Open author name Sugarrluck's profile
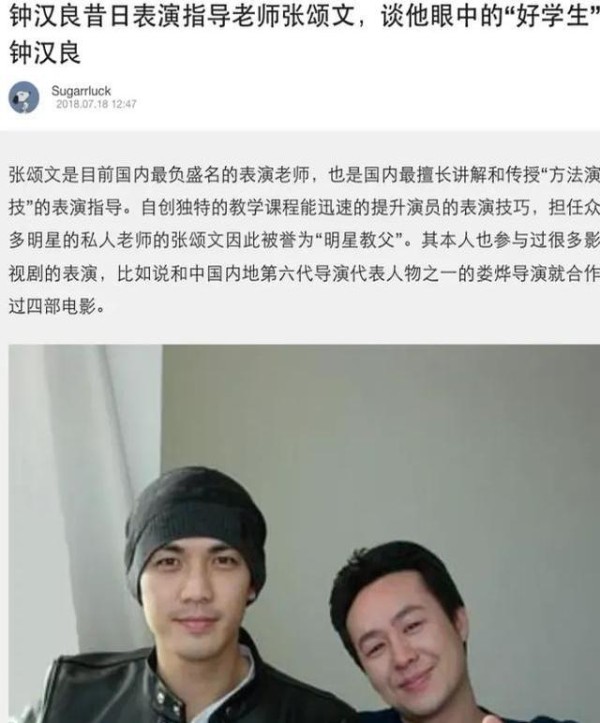 pos(81,90)
